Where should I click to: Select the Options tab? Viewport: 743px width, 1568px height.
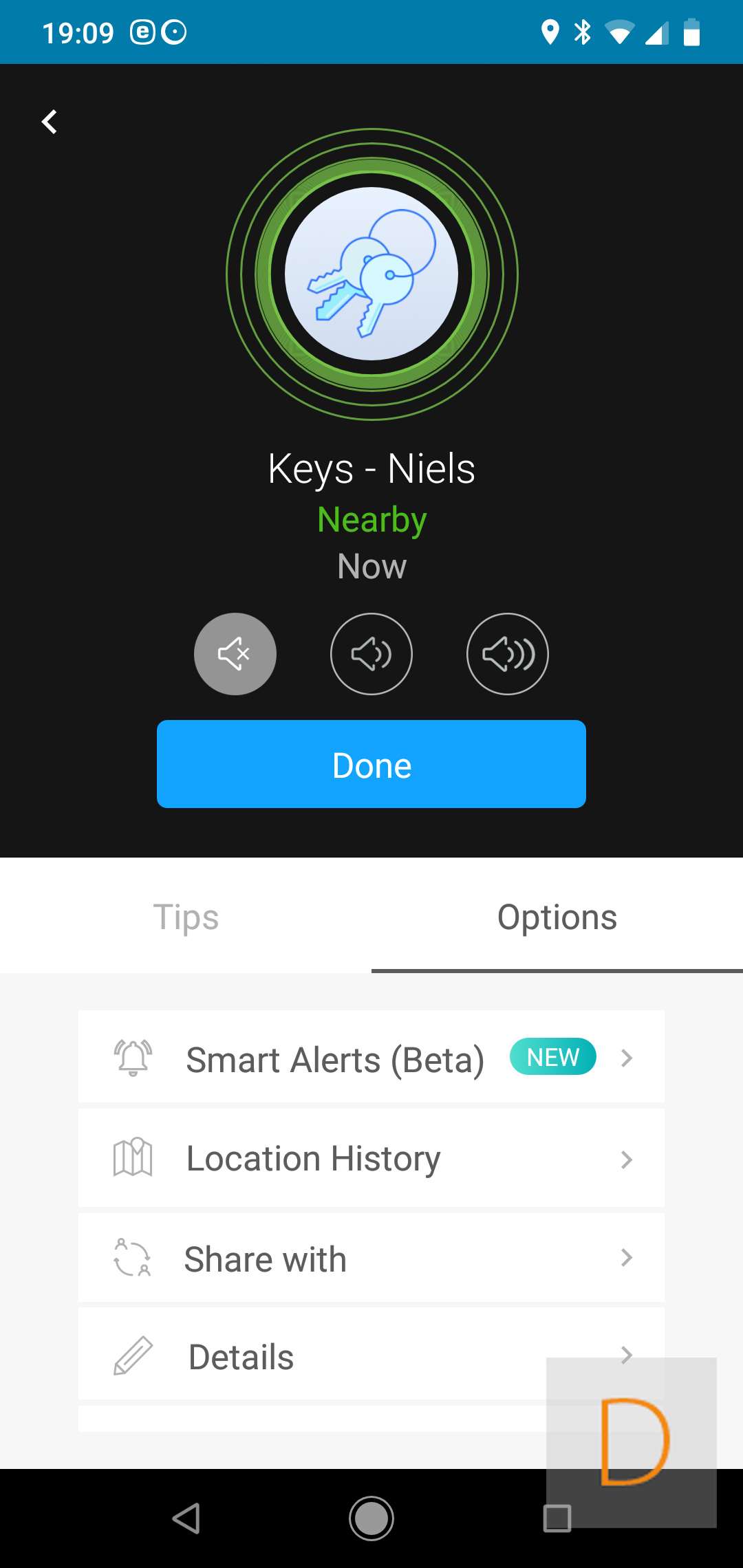pyautogui.click(x=557, y=917)
